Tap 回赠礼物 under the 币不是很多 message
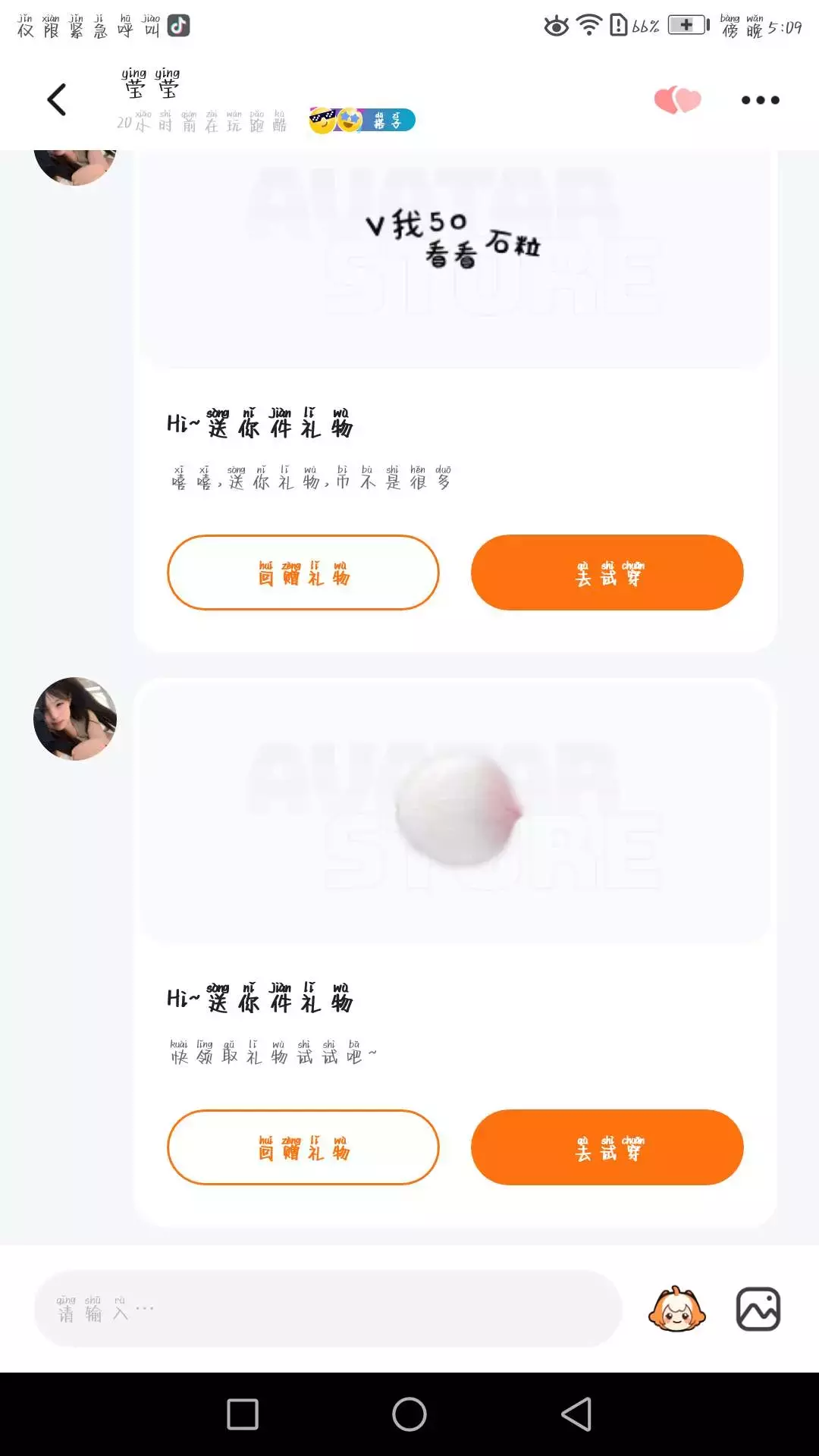The image size is (819, 1456). 303,573
